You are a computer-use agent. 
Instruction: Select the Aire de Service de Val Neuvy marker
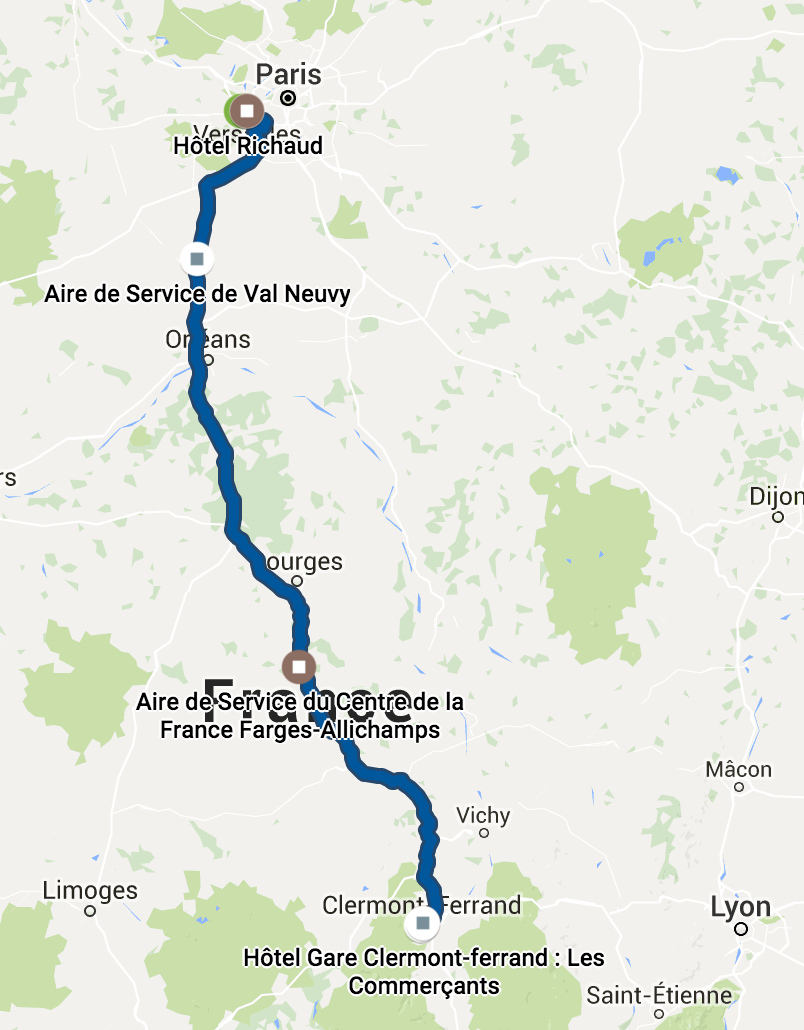(196, 259)
